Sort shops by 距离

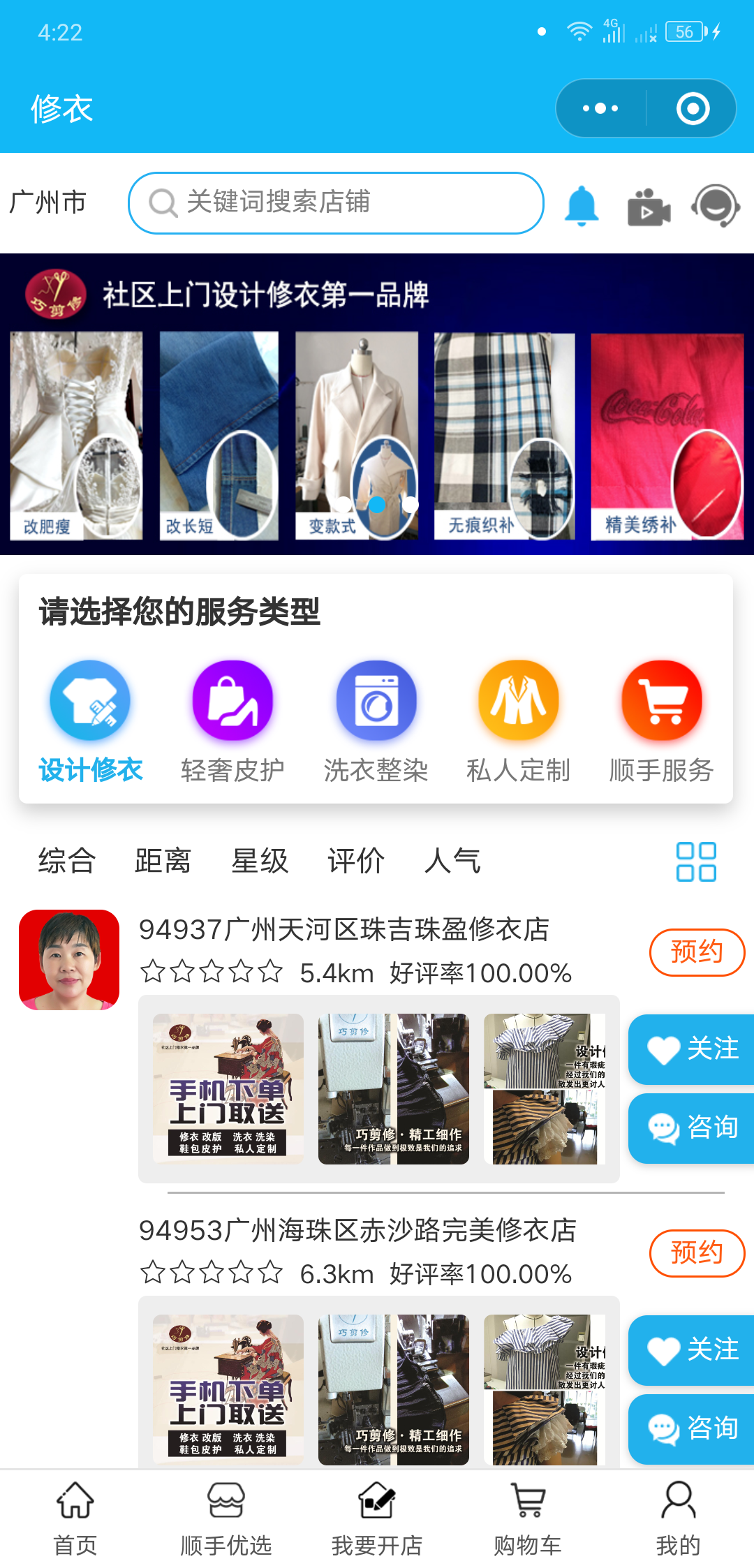click(x=163, y=861)
